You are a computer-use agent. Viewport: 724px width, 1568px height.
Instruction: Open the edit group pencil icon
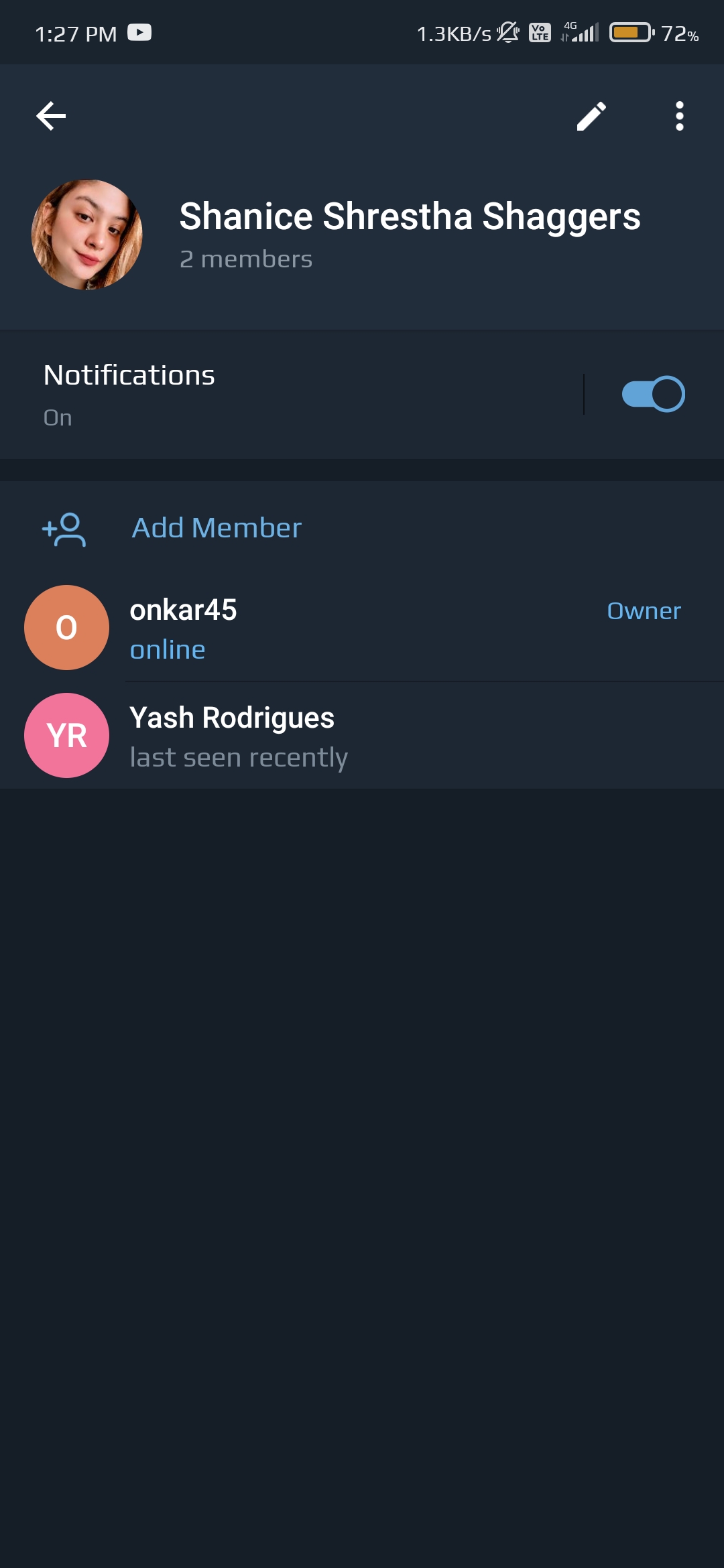point(593,115)
